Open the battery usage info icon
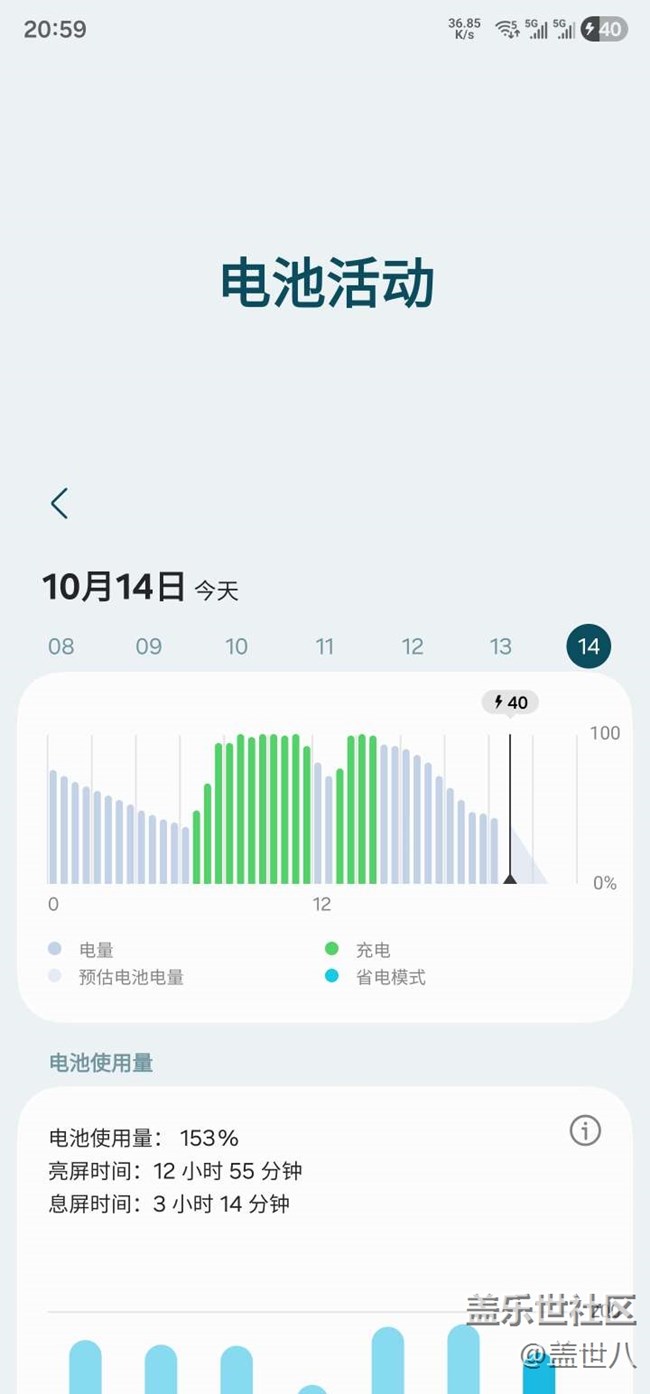 (x=585, y=1131)
